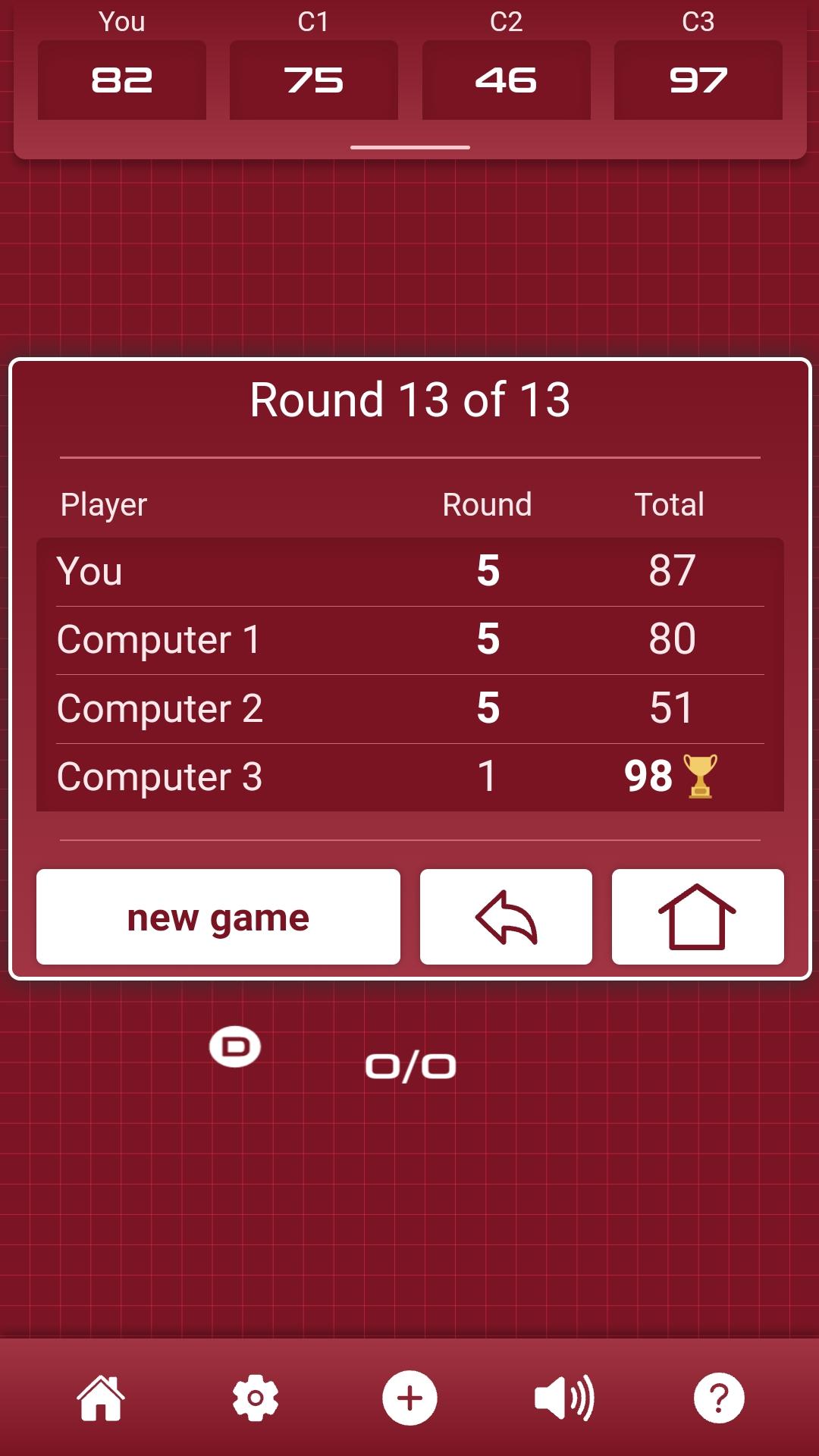Toggle sound with the speaker icon
This screenshot has height=1456, width=819.
564,1398
